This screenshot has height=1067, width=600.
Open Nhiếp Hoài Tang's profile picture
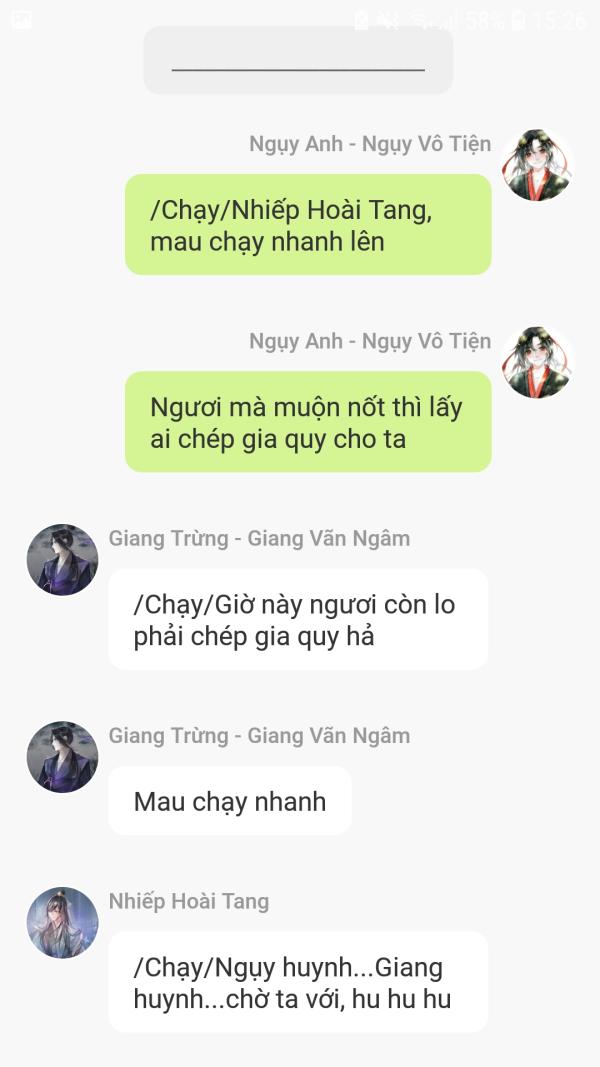point(63,923)
